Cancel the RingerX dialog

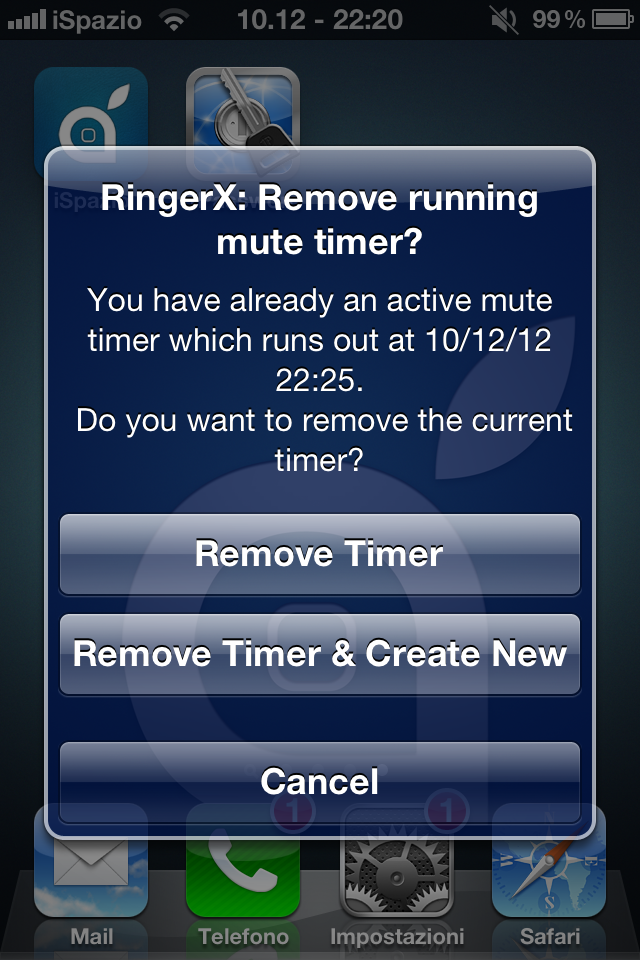320,781
